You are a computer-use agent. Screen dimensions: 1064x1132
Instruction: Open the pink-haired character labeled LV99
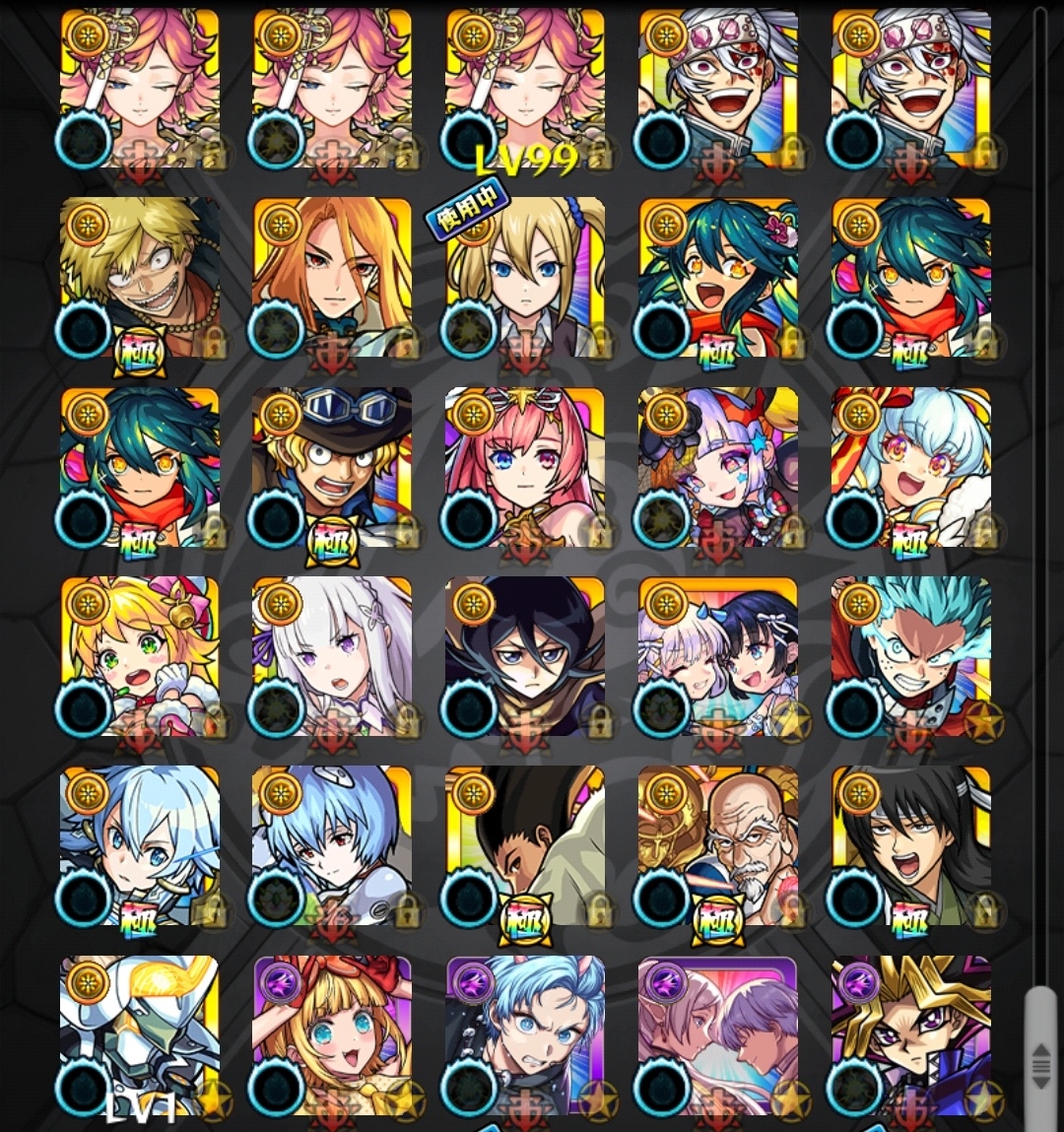pos(525,89)
